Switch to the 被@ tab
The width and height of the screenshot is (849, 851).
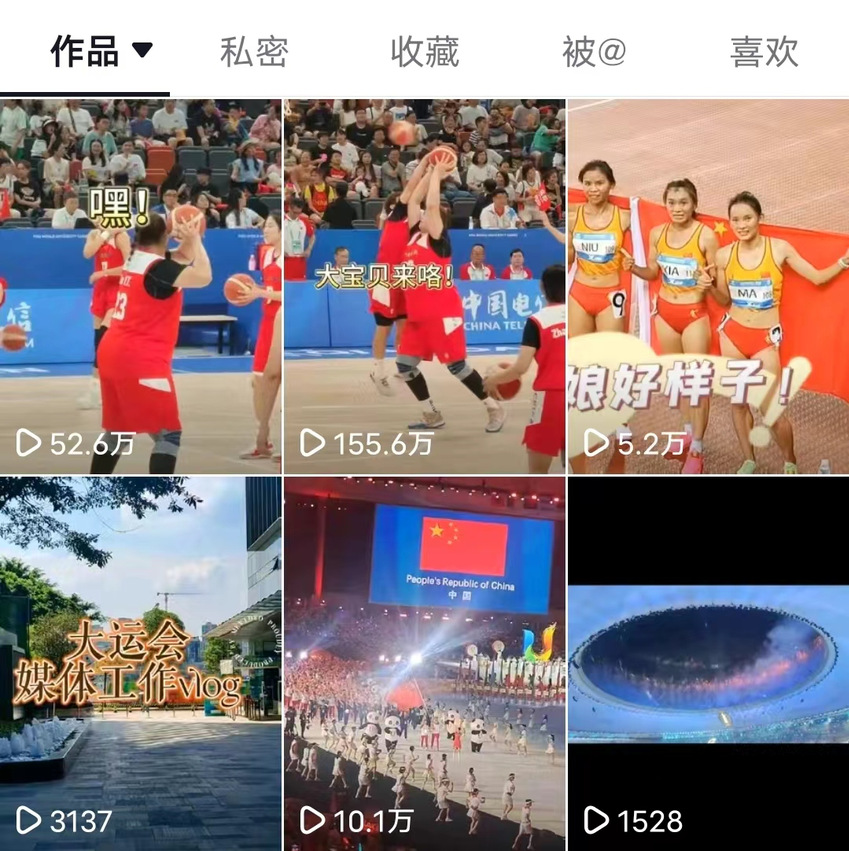(594, 52)
